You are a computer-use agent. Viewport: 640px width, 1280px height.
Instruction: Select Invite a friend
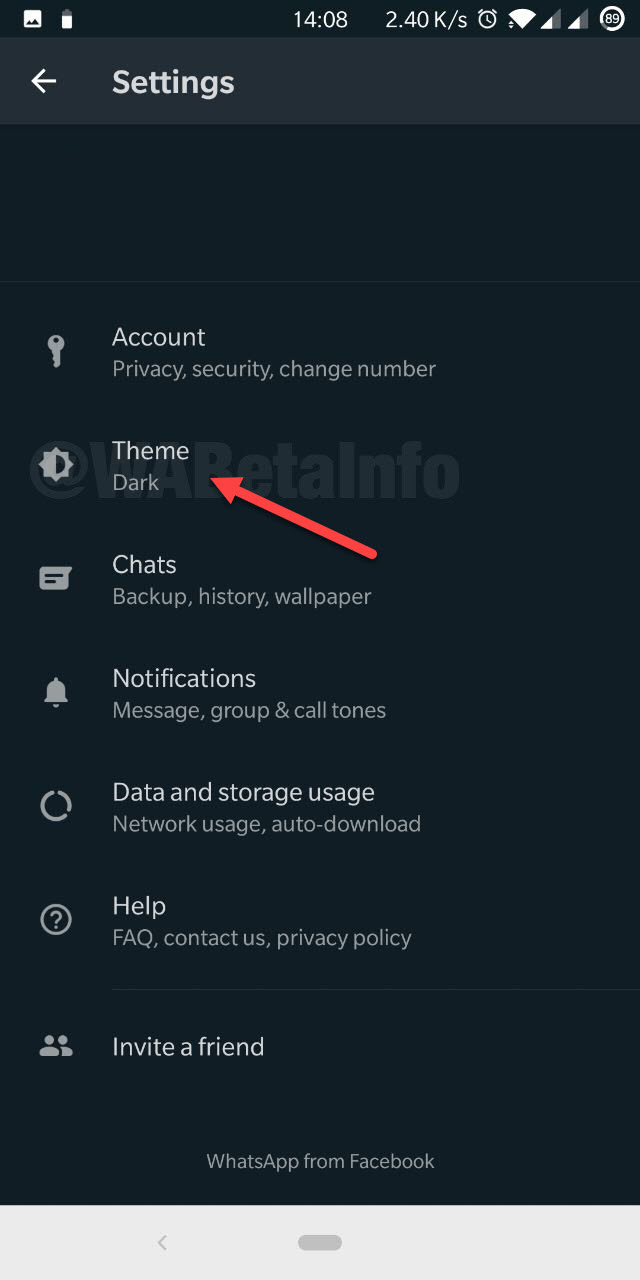point(188,1047)
